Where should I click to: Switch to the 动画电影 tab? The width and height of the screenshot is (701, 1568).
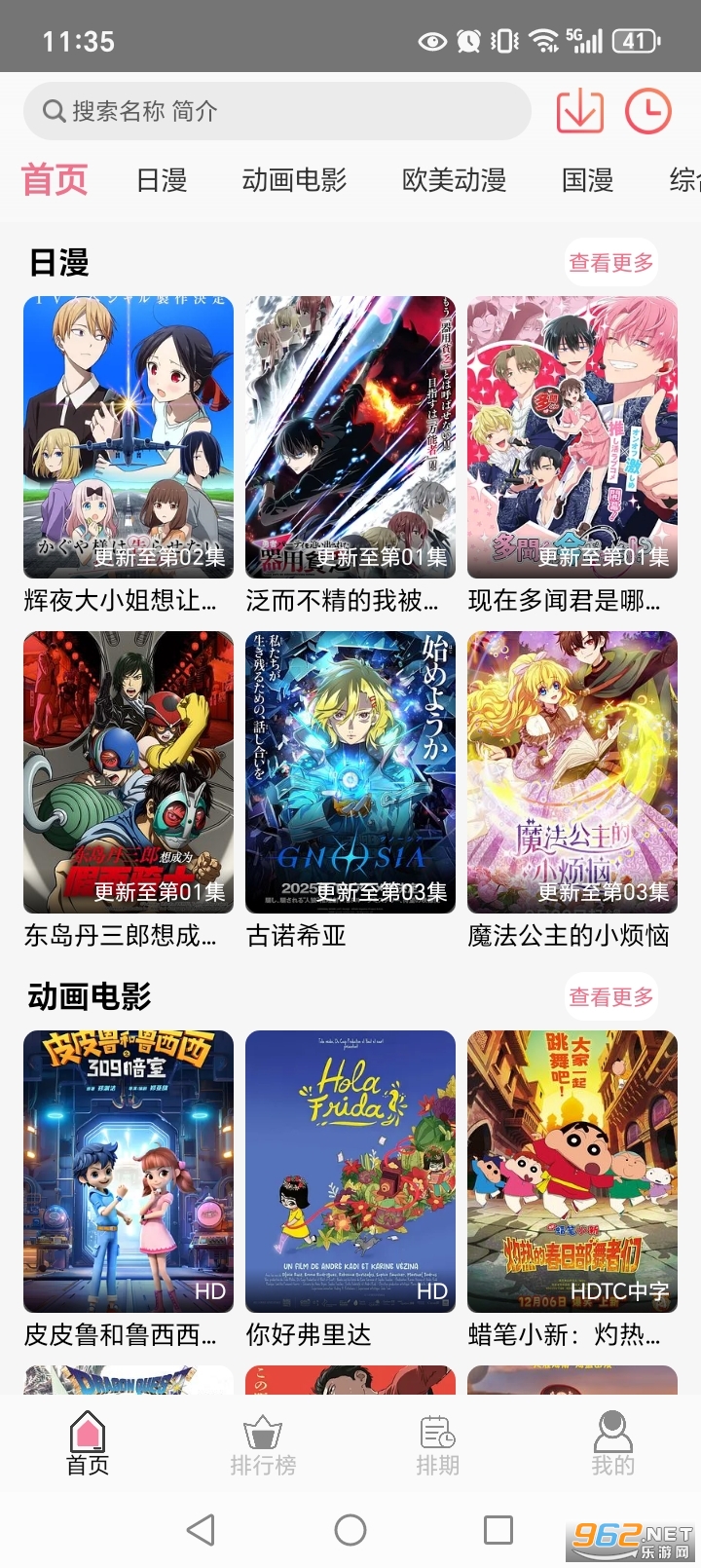295,181
